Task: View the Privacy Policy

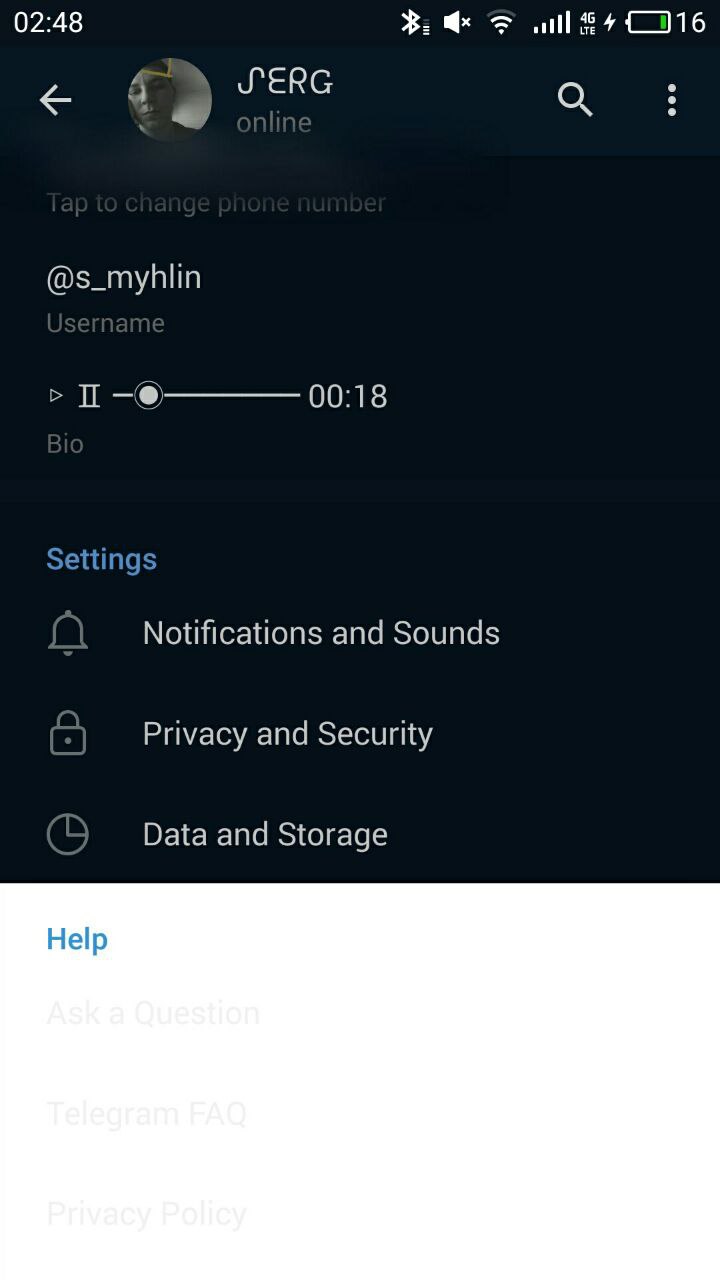Action: [x=146, y=1214]
